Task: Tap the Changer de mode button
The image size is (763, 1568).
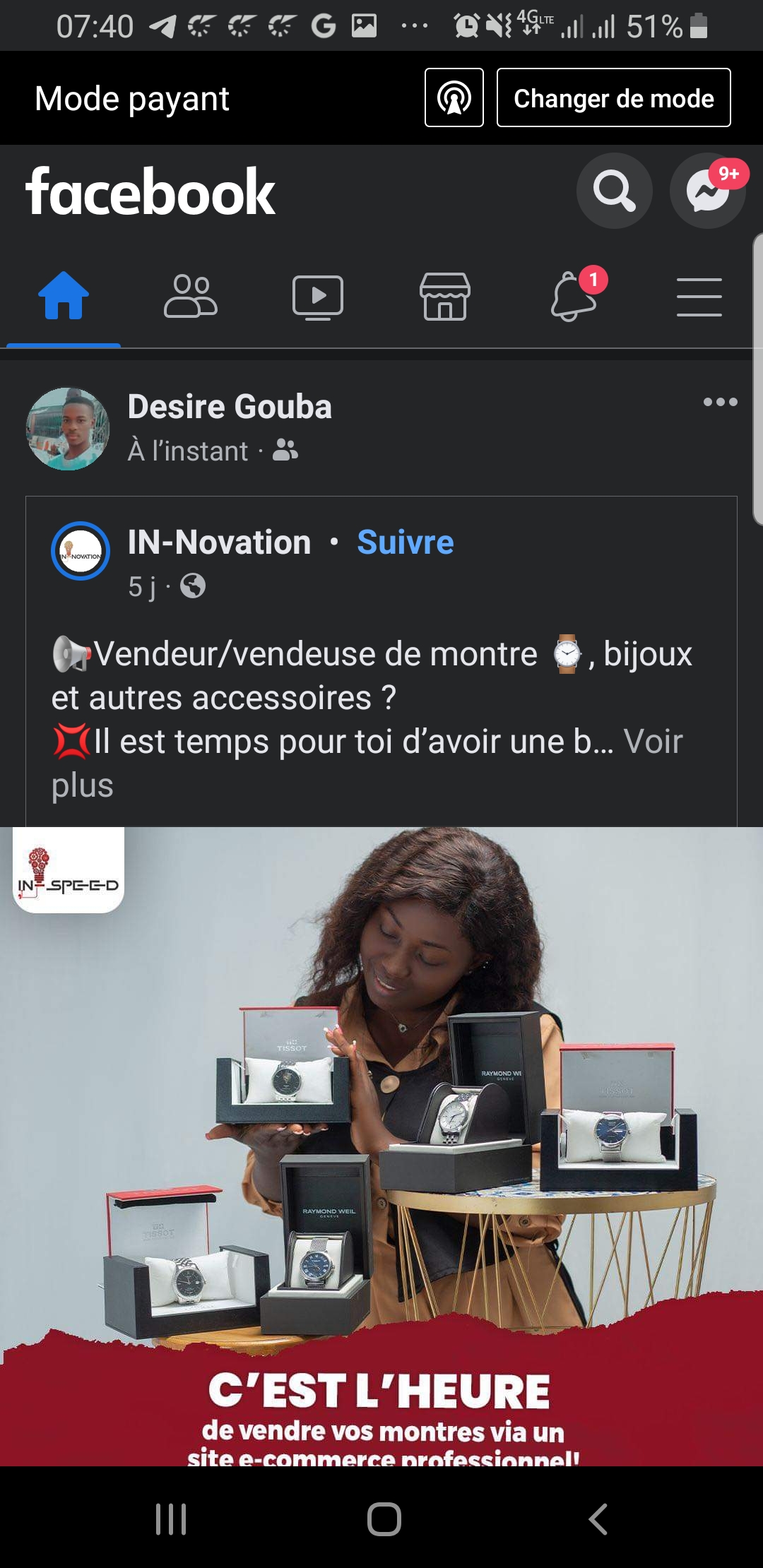Action: point(613,98)
